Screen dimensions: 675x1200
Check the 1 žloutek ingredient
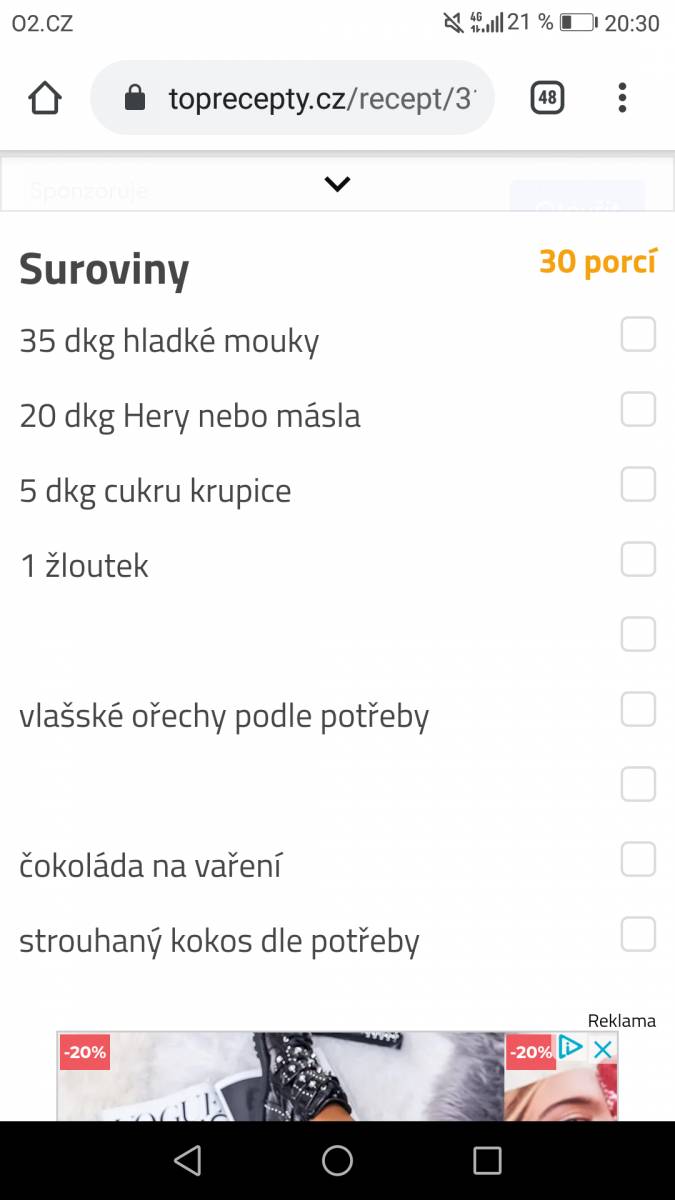[638, 560]
